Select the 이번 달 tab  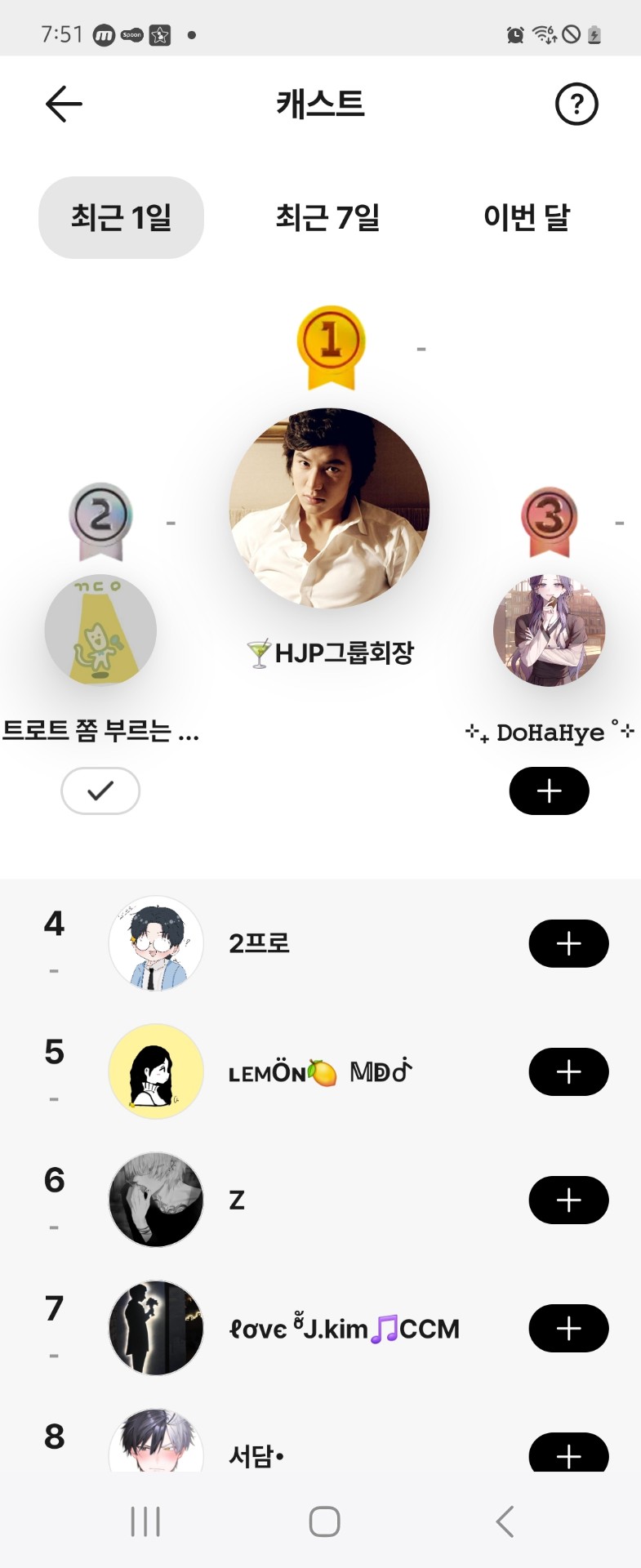tap(527, 218)
